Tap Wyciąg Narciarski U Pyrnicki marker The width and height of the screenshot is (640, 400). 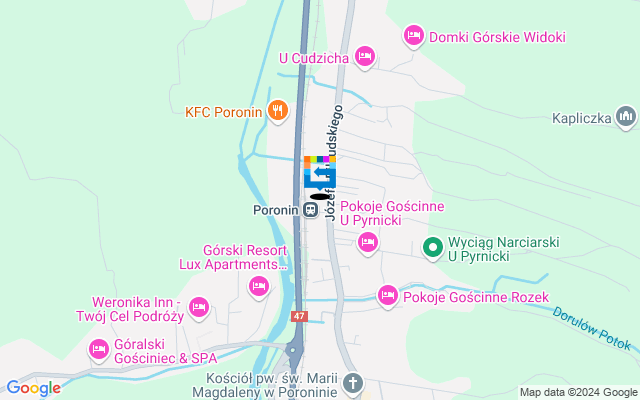(x=433, y=245)
